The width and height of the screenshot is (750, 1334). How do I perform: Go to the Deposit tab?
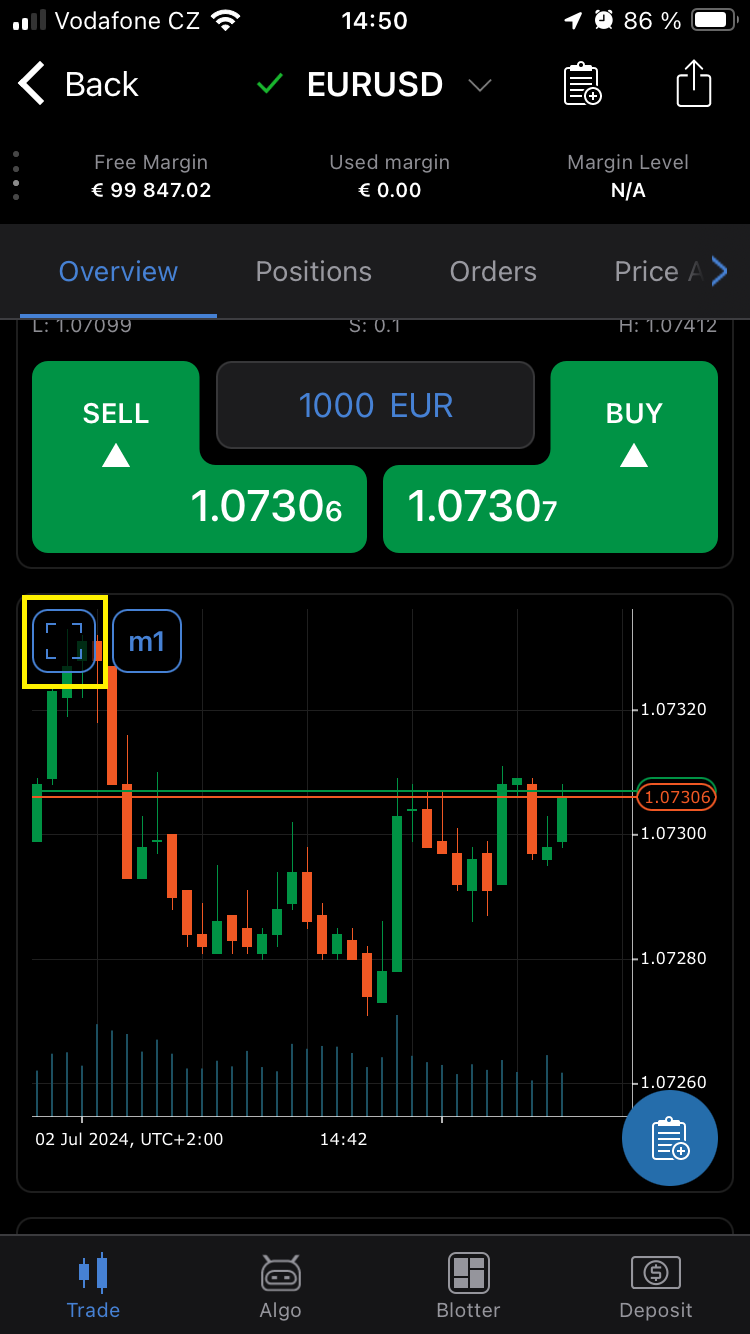click(x=656, y=1285)
